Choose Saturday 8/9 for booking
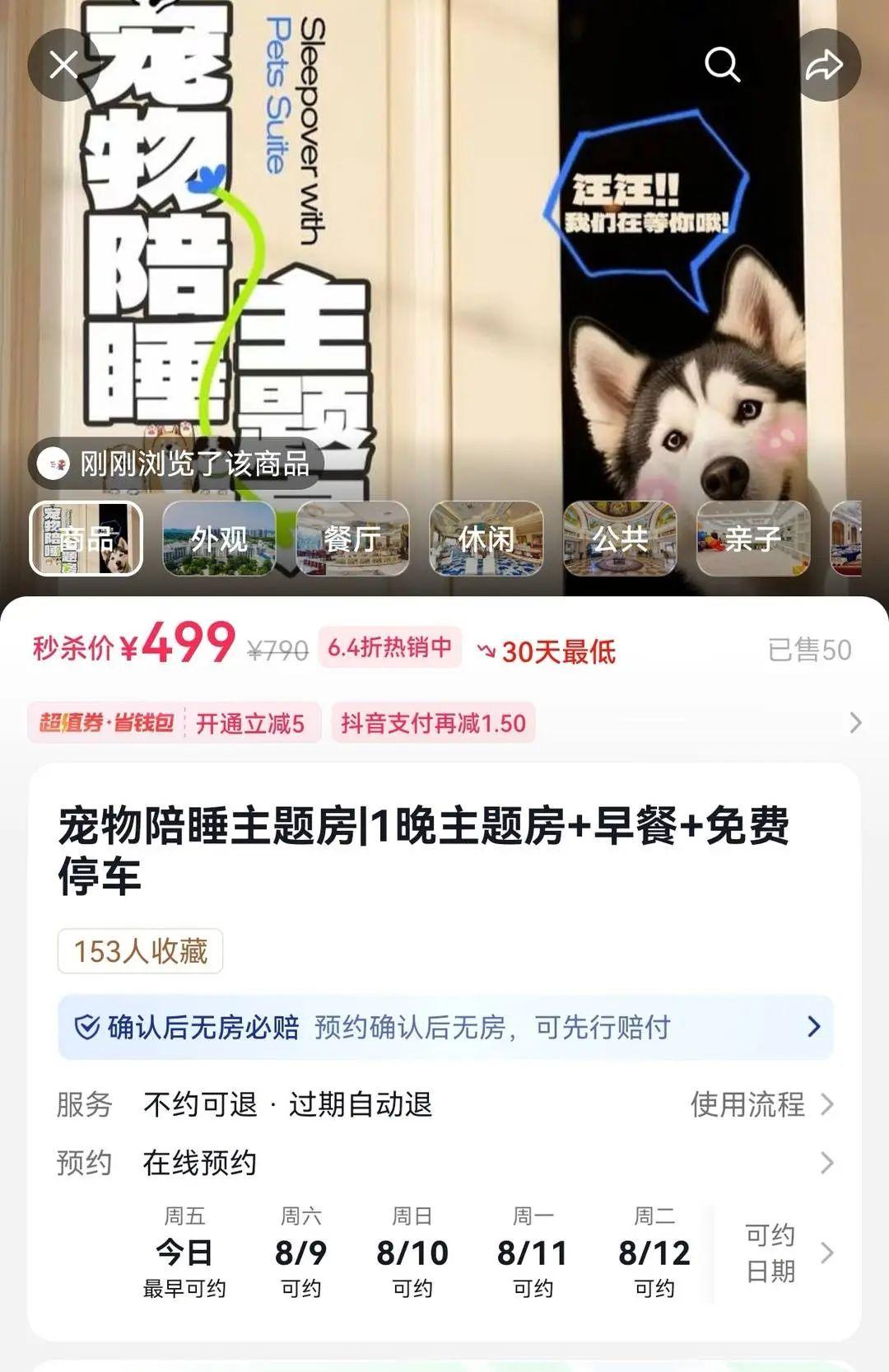Screen dimensions: 889x1372 (300, 1253)
